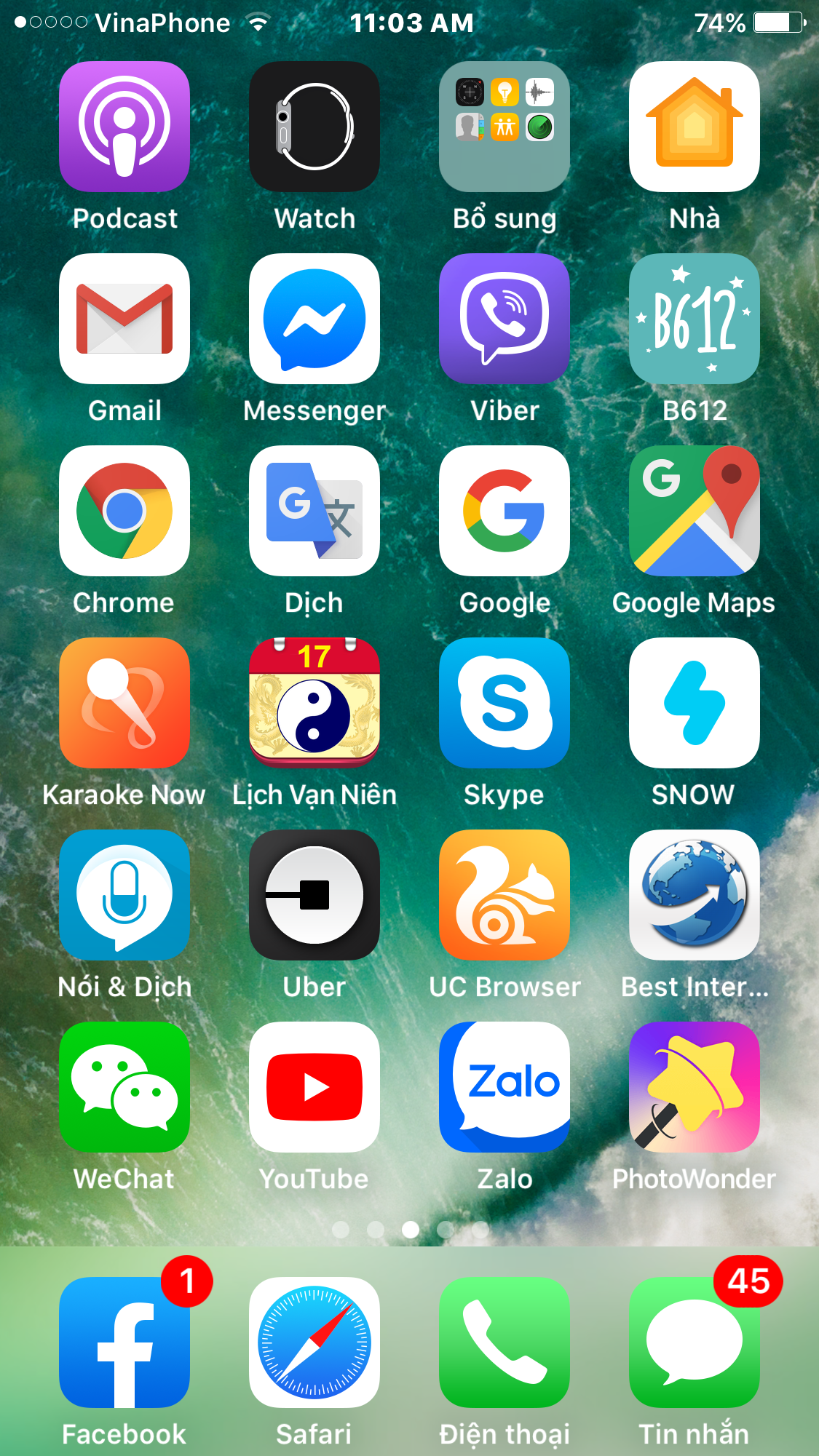
Task: Open the Uber app
Action: pos(314,895)
